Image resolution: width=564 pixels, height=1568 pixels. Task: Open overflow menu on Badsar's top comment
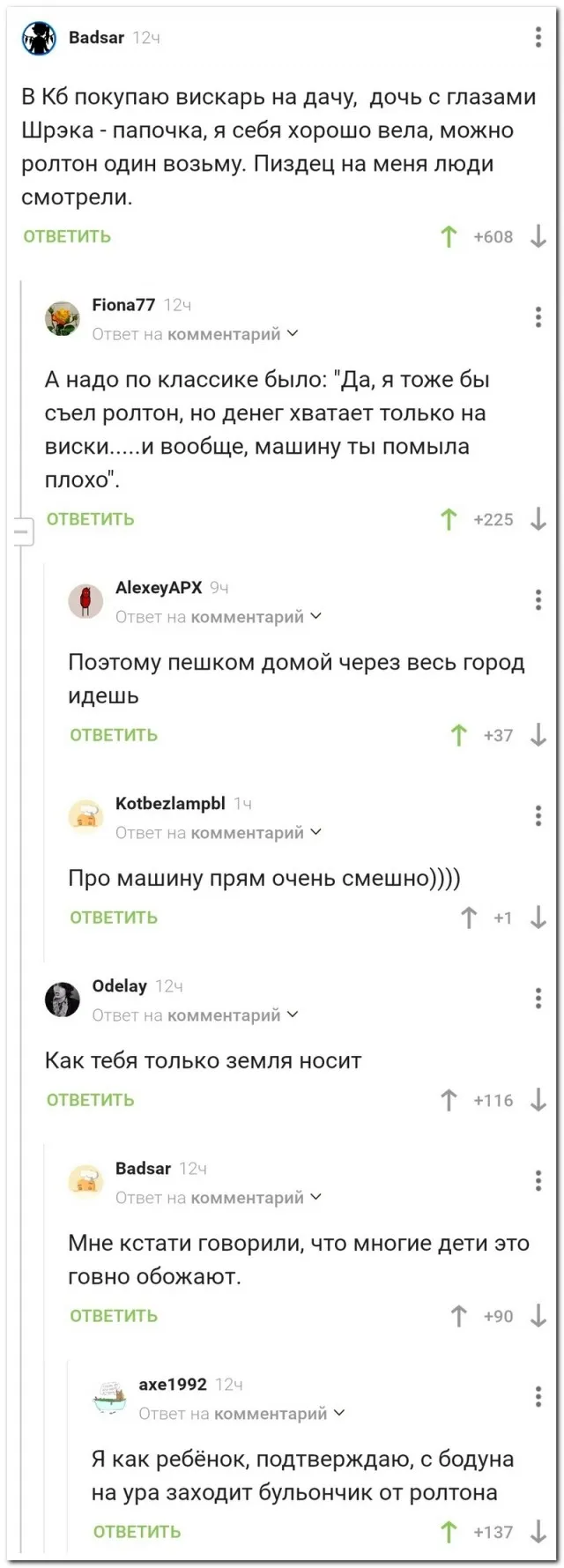pyautogui.click(x=538, y=37)
